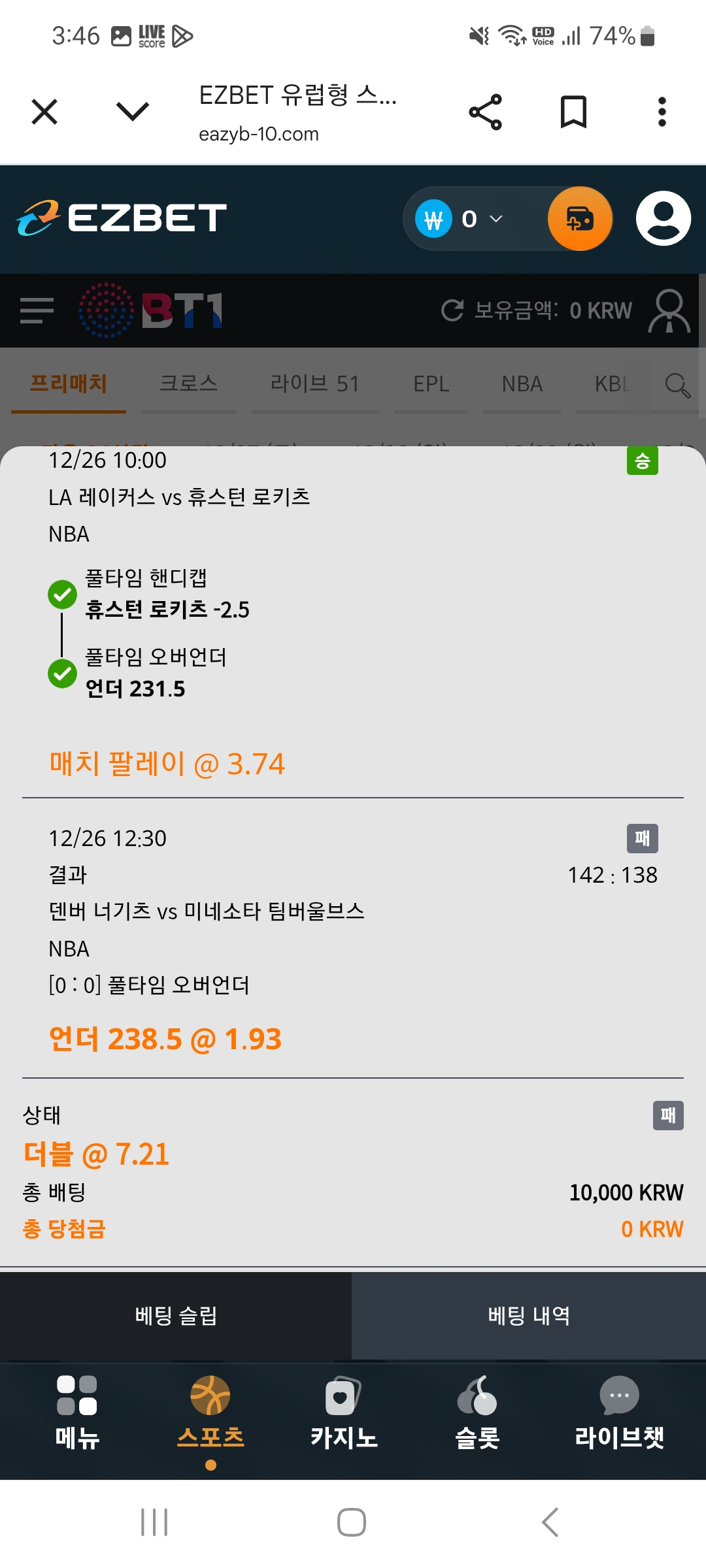This screenshot has width=706, height=1568.
Task: Select the 스포츠 navigation item
Action: pos(210,1413)
